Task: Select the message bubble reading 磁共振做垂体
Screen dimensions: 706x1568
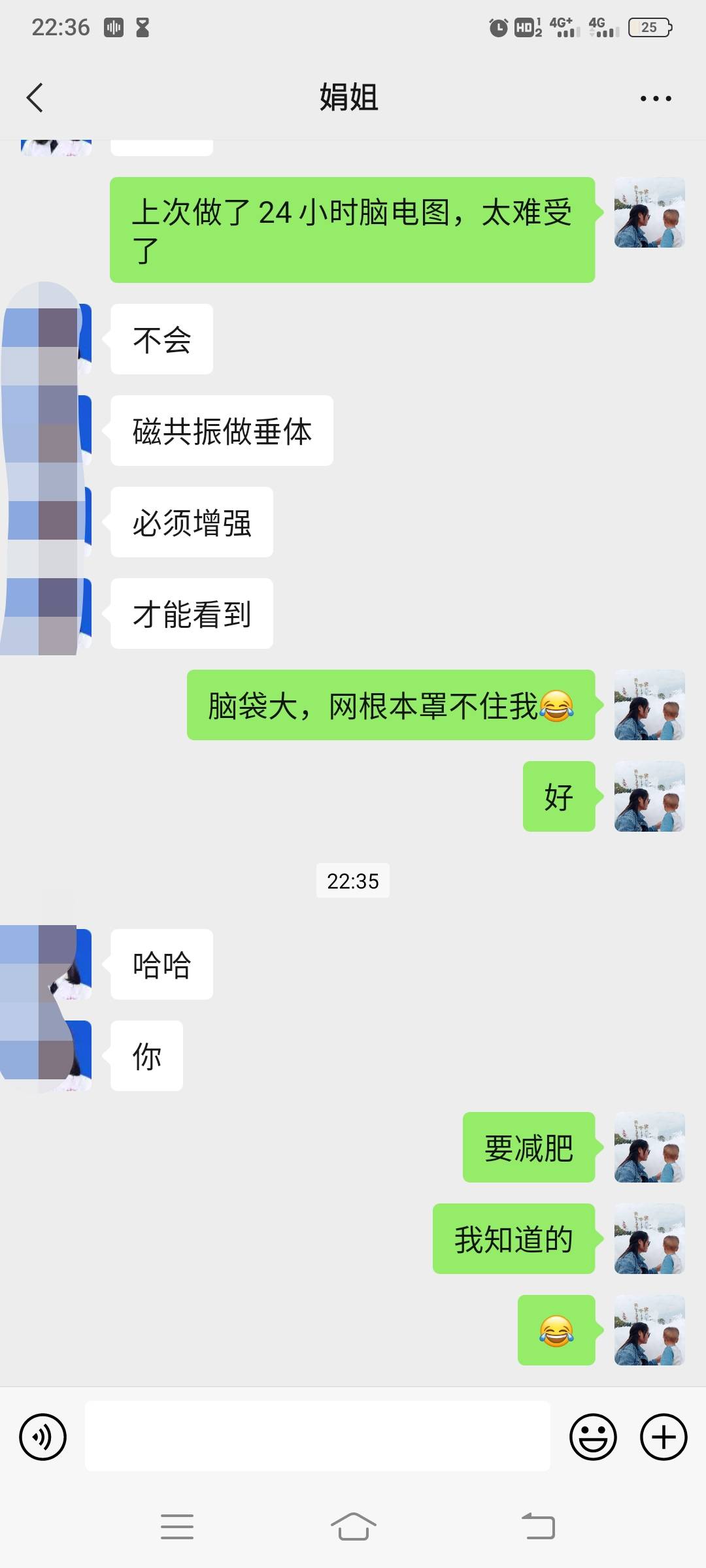Action: pos(222,431)
